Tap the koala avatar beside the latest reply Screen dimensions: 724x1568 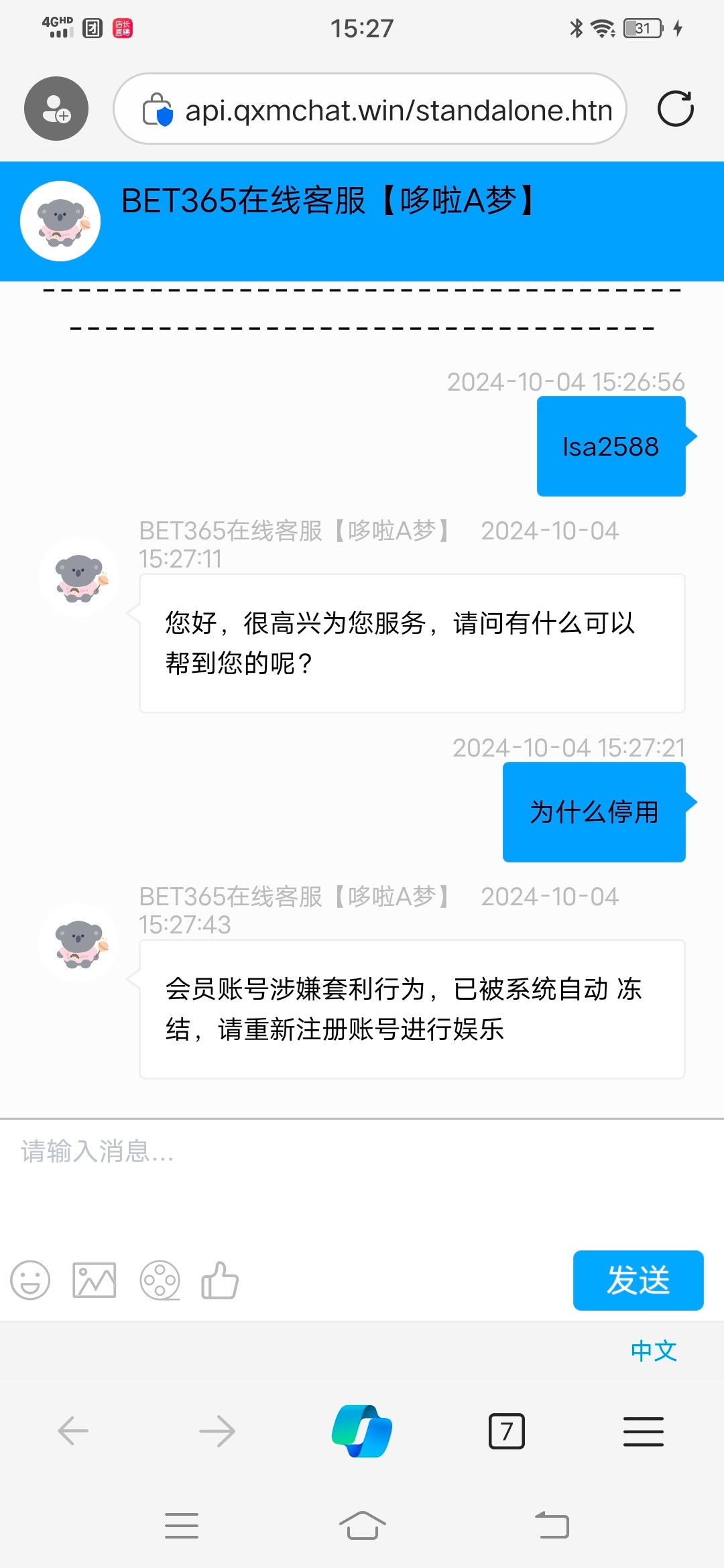pos(78,943)
